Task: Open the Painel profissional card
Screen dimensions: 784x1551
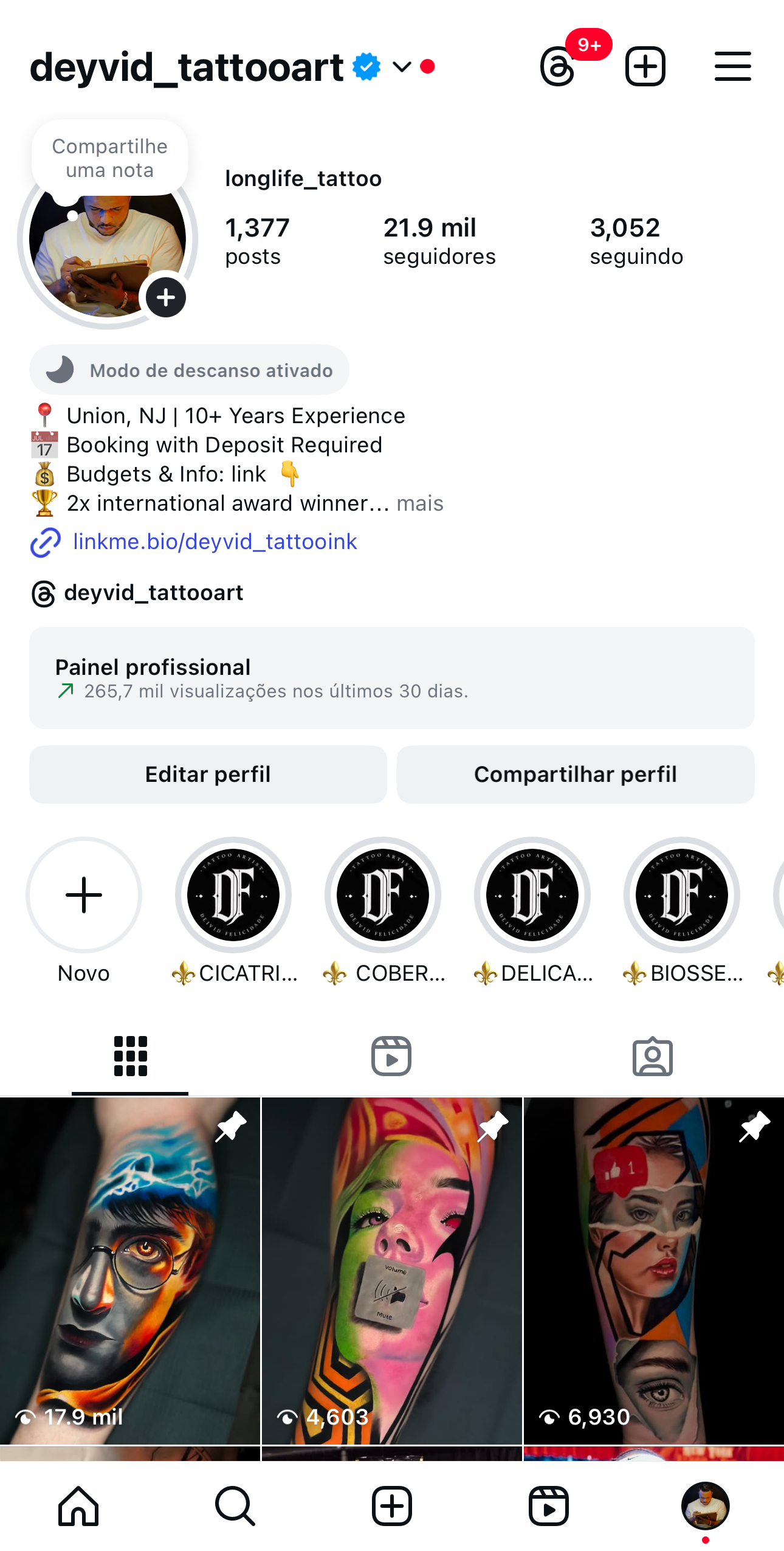Action: point(391,678)
